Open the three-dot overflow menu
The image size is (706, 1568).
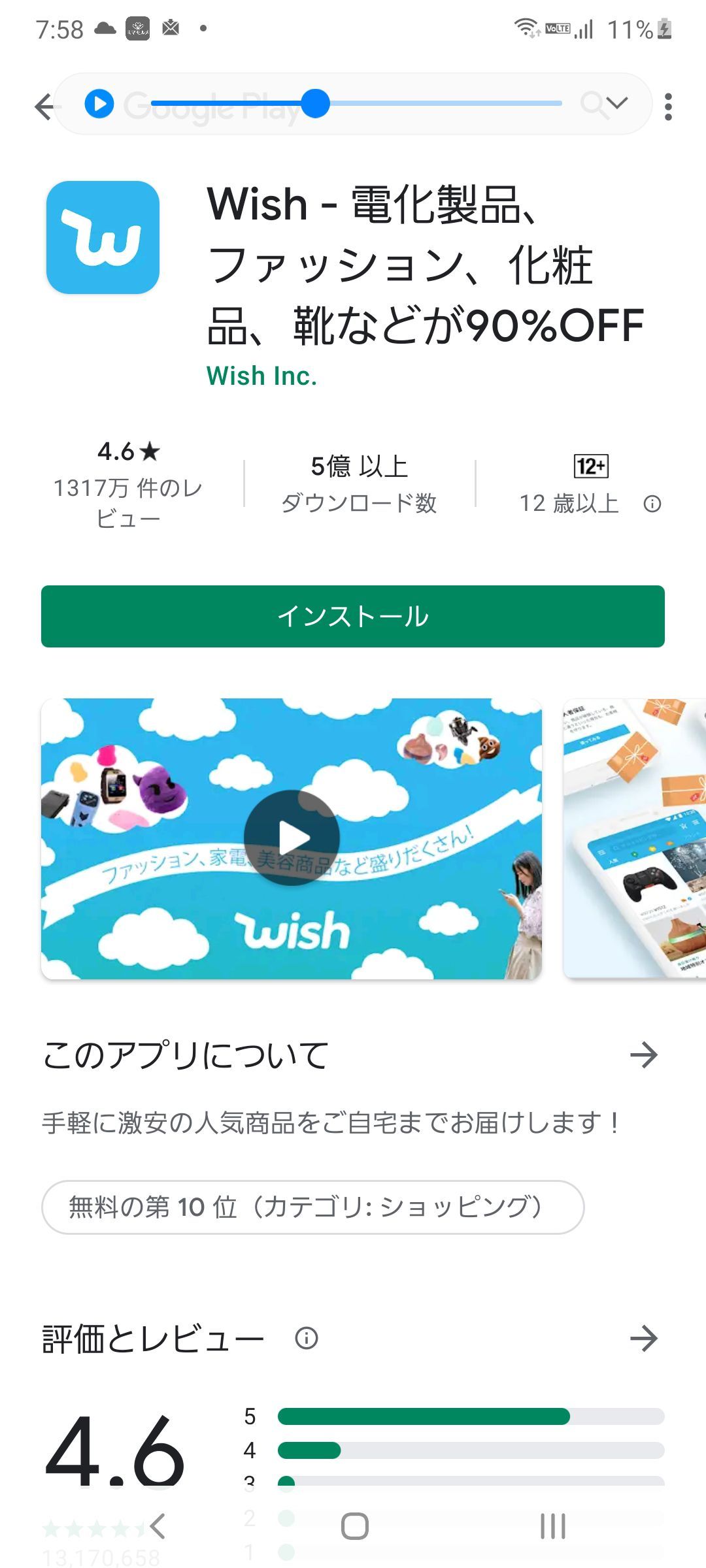667,106
